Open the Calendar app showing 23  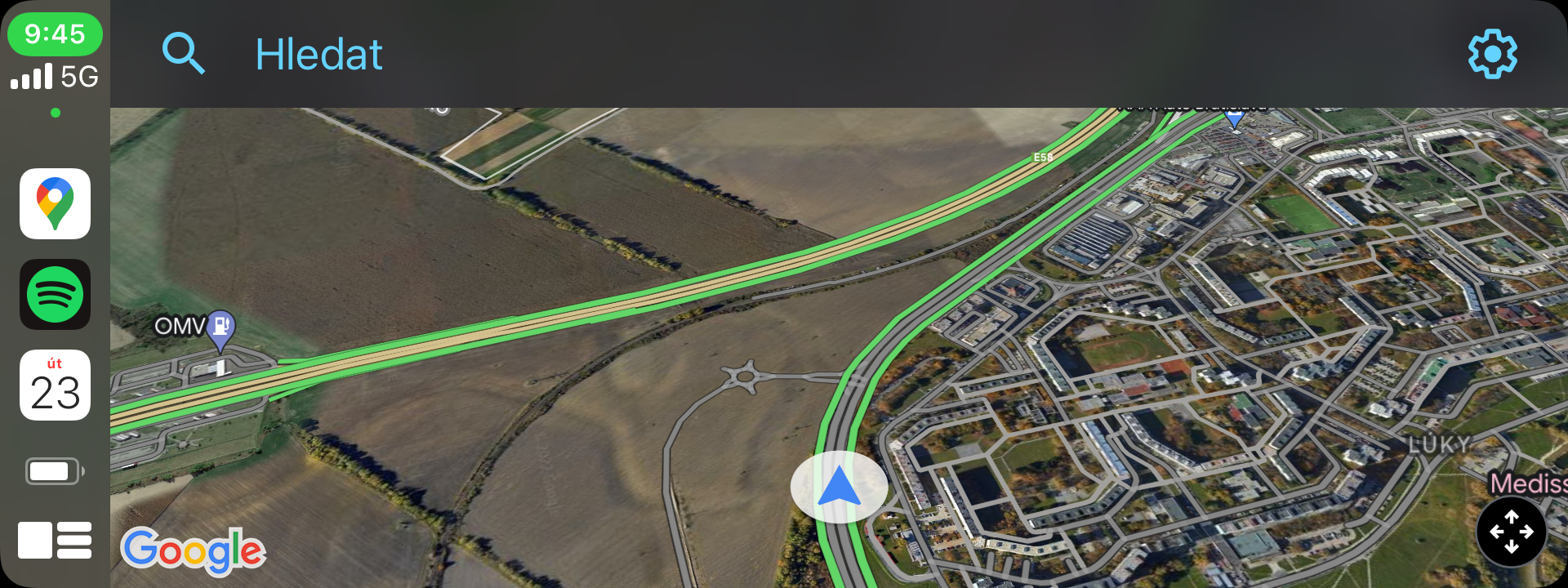[55, 385]
